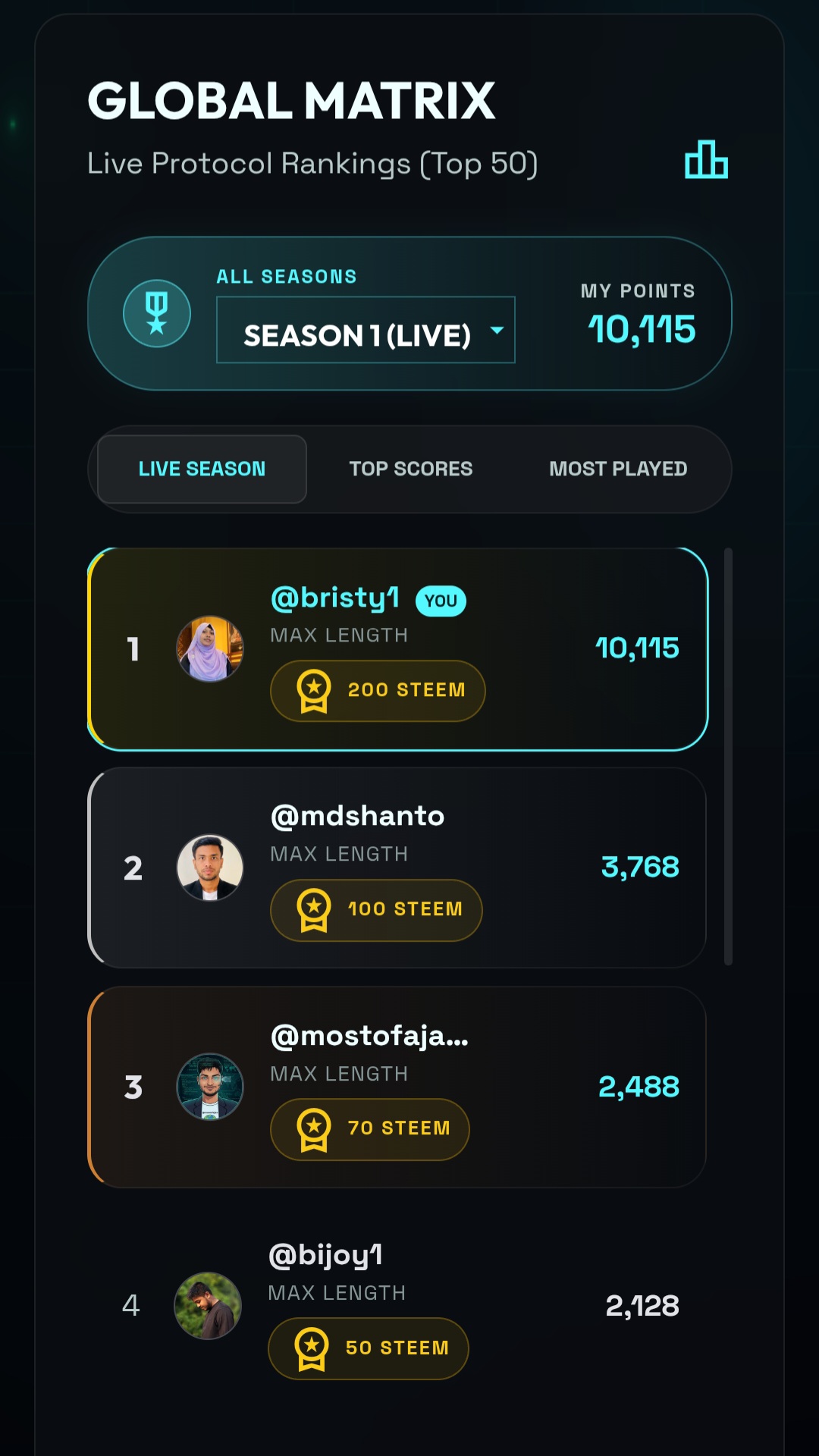The image size is (819, 1456).
Task: Switch to the Top Scores tab
Action: pos(410,469)
